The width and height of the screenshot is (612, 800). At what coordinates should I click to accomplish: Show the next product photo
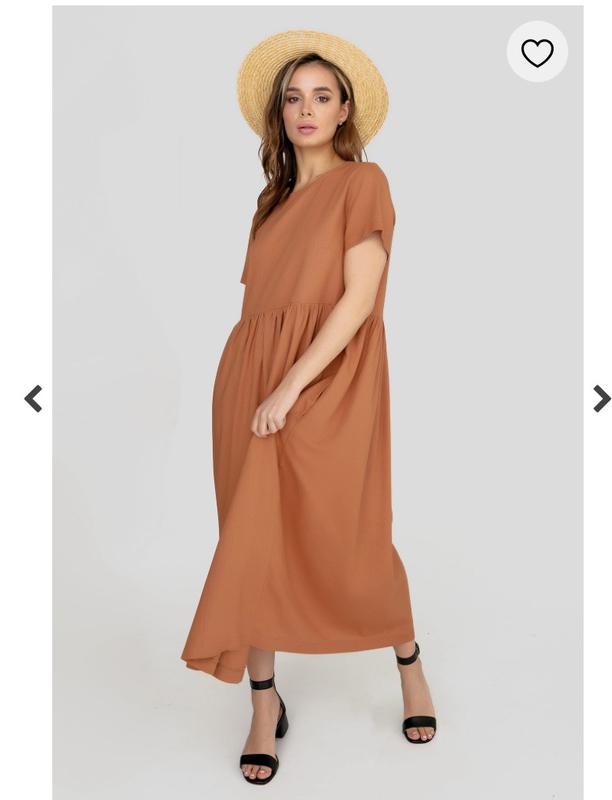[600, 398]
